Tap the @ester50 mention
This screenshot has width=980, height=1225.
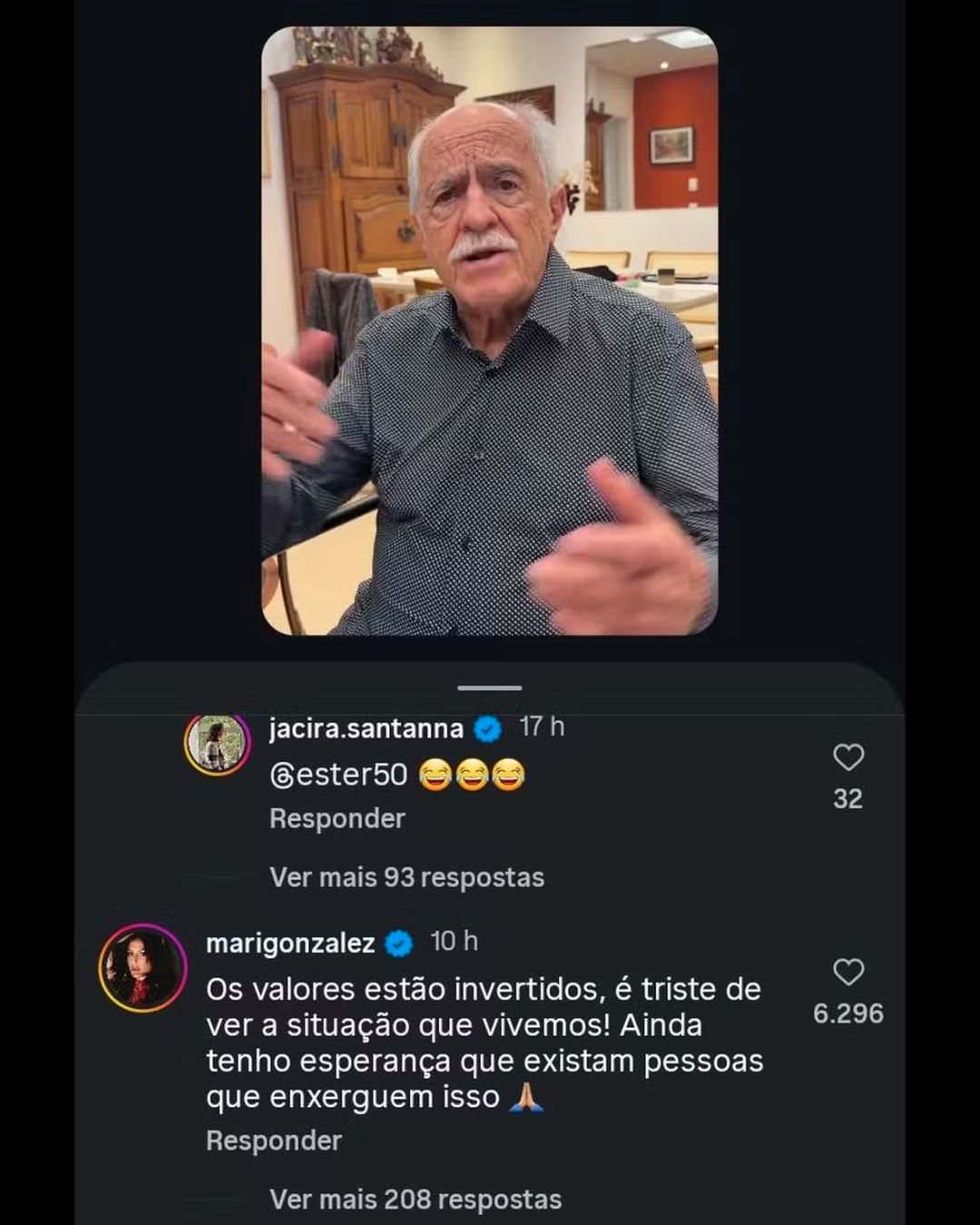[338, 775]
